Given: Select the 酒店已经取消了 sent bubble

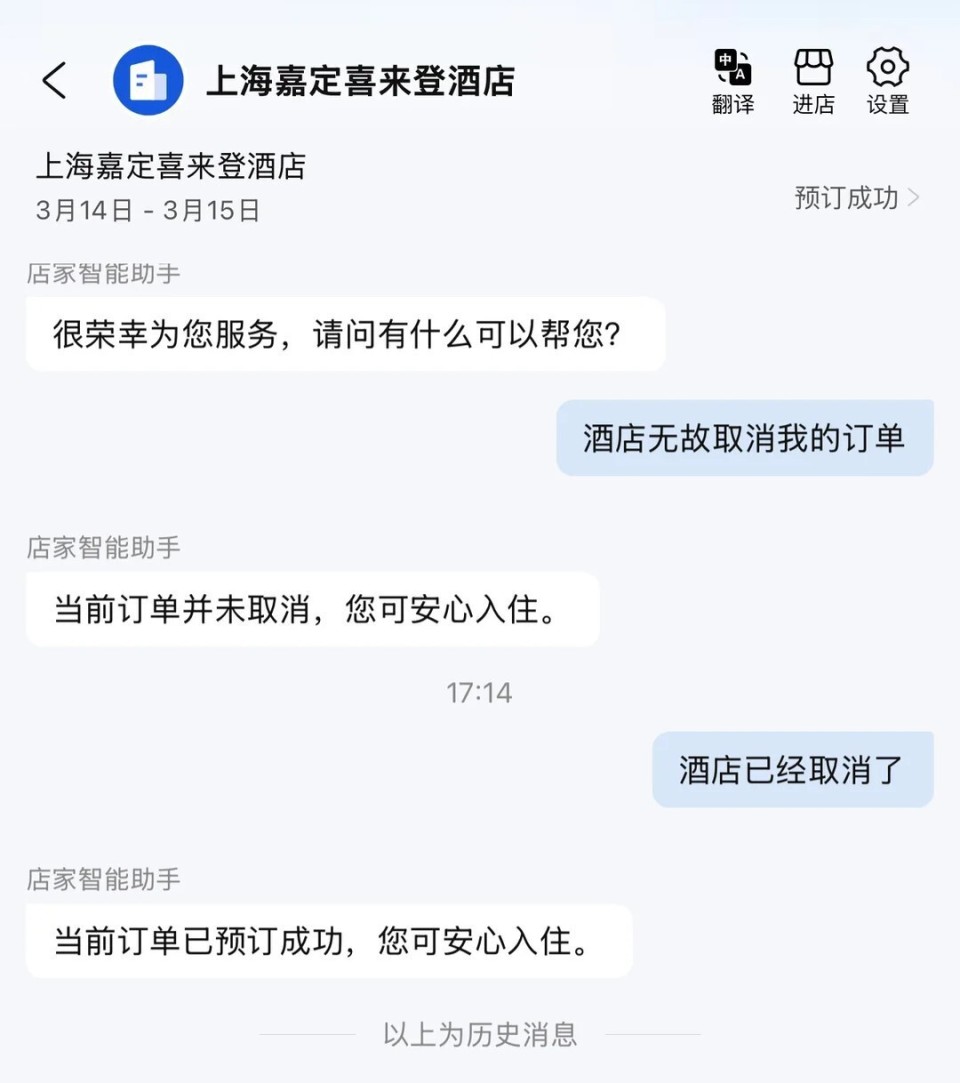Looking at the screenshot, I should point(792,769).
